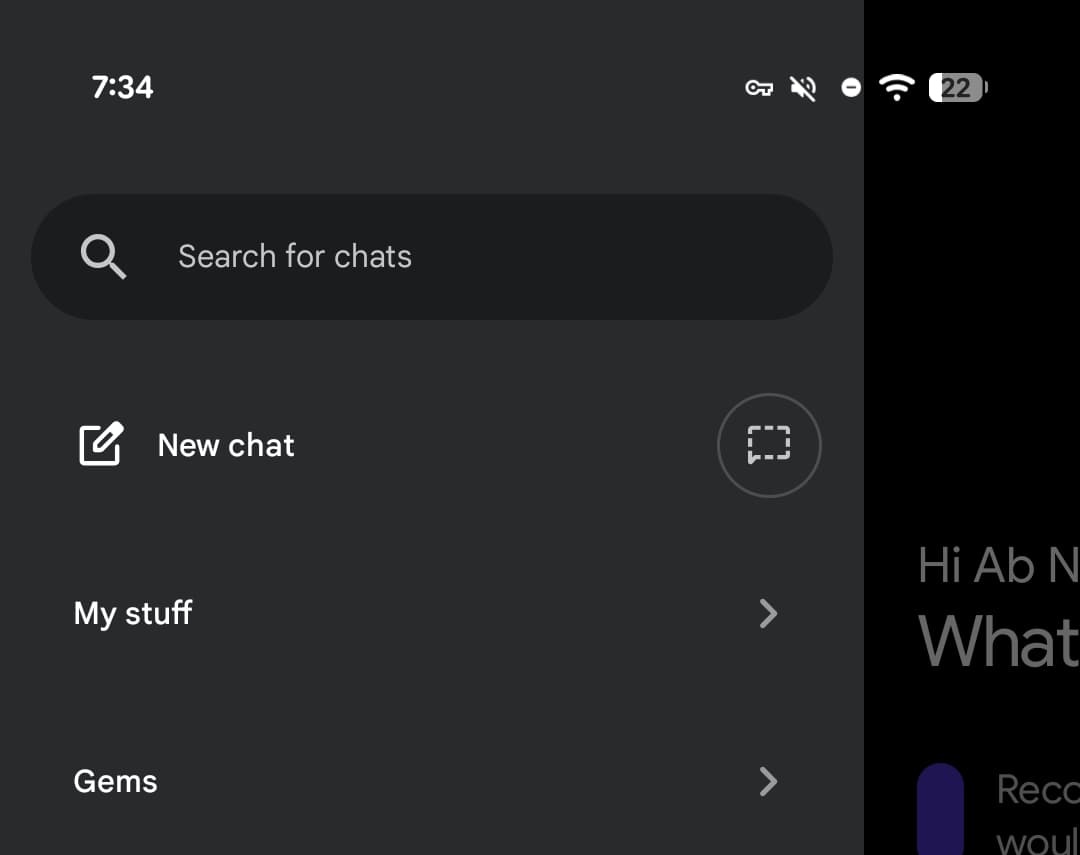Open a temporary chat via dashed bubble icon
The image size is (1080, 855).
tap(769, 445)
